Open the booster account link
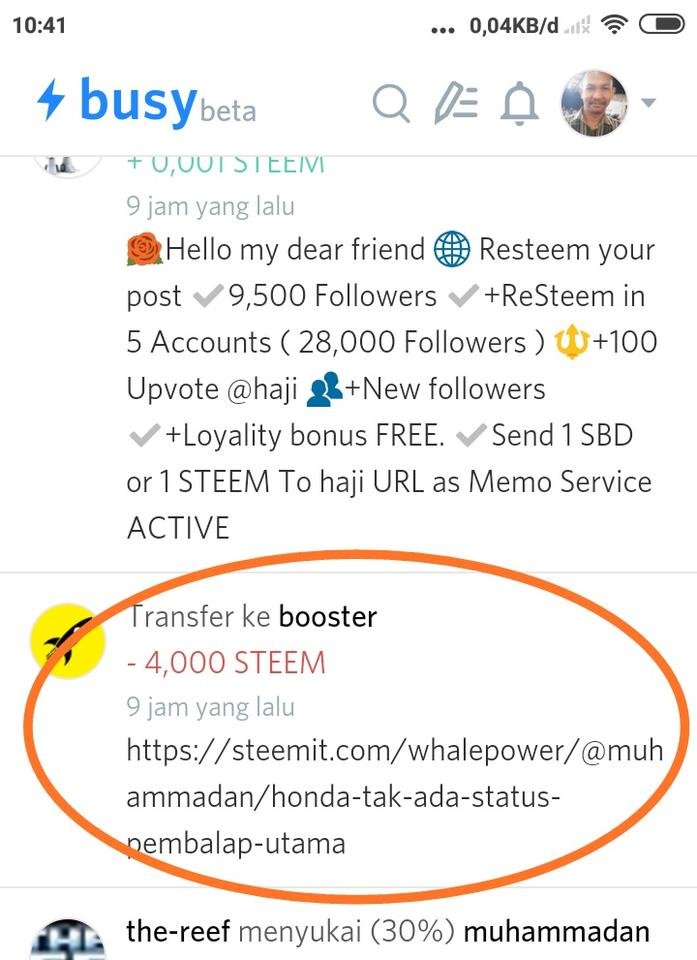 (327, 616)
